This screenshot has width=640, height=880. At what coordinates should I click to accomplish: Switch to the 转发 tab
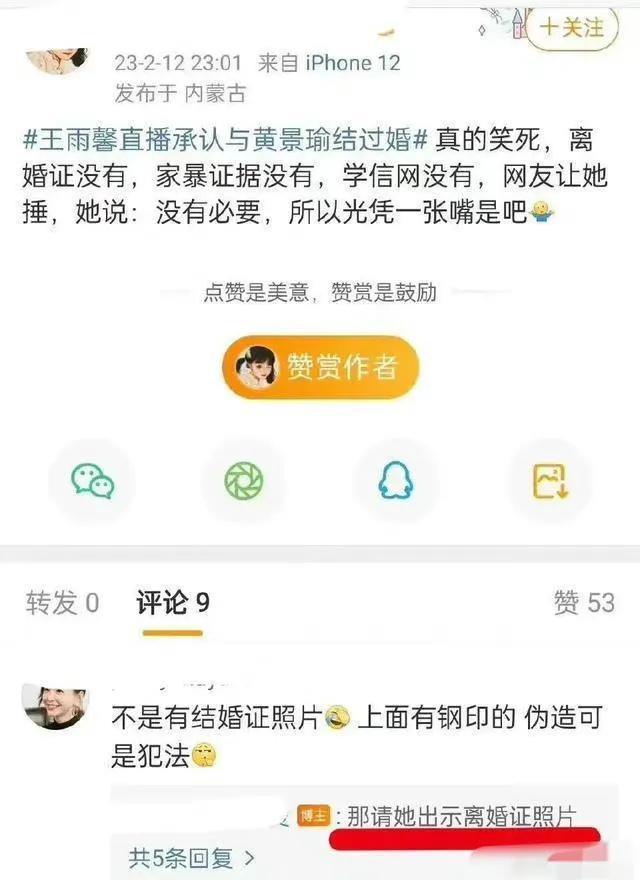coord(62,602)
